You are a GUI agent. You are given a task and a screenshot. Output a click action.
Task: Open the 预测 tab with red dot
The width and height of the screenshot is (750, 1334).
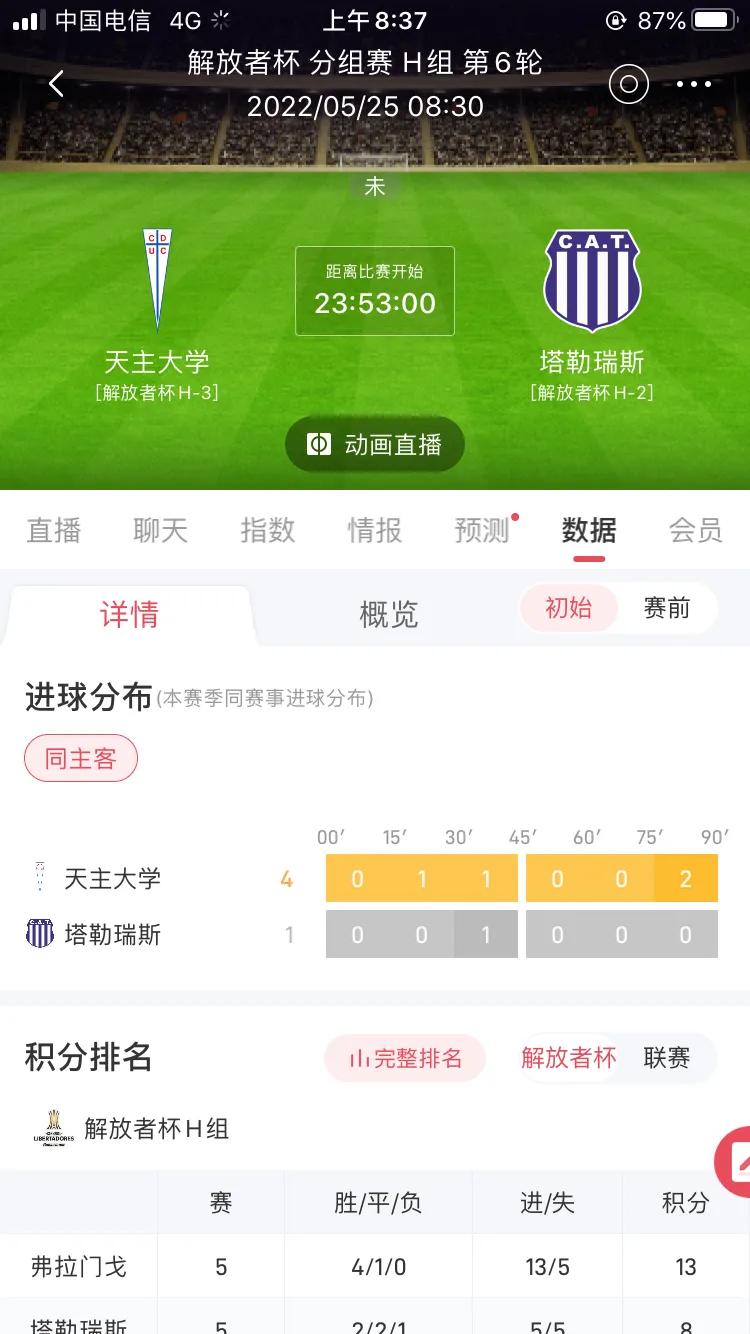483,531
